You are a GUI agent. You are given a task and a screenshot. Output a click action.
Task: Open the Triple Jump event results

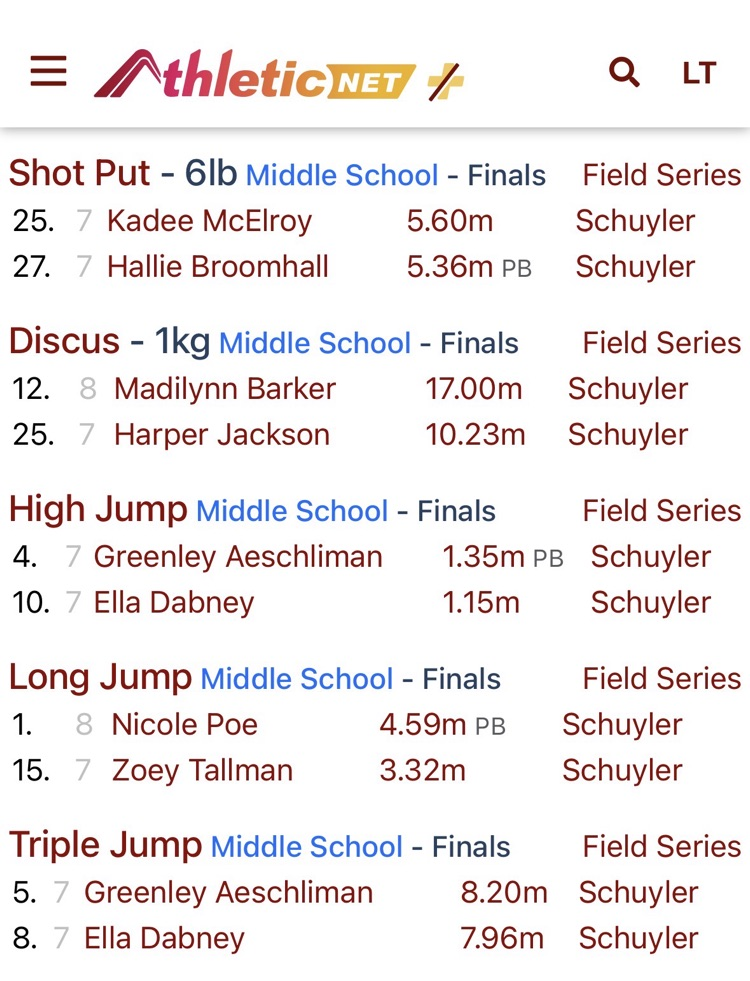point(105,846)
